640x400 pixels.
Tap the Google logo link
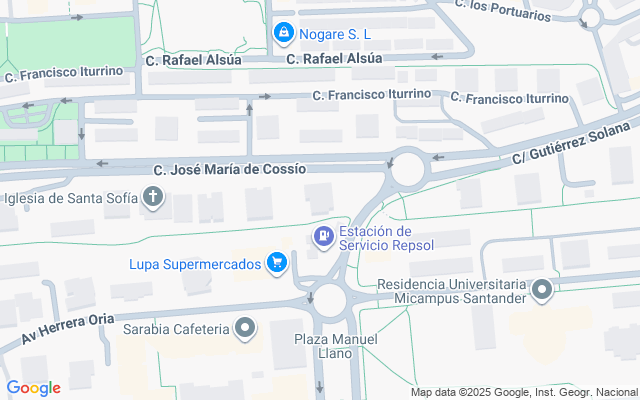point(34,388)
